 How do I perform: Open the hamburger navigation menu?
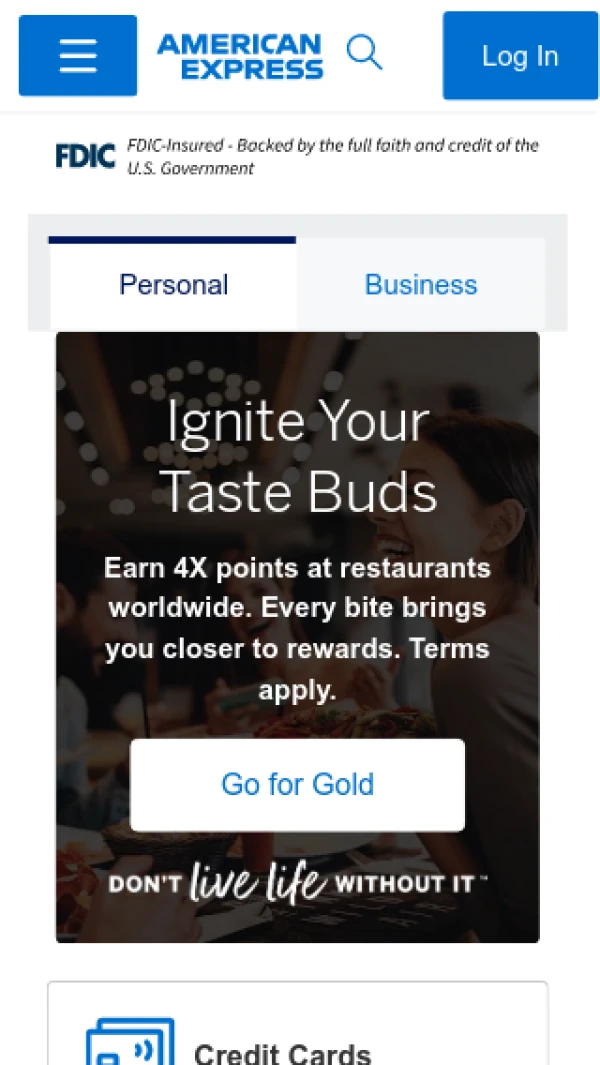click(78, 56)
